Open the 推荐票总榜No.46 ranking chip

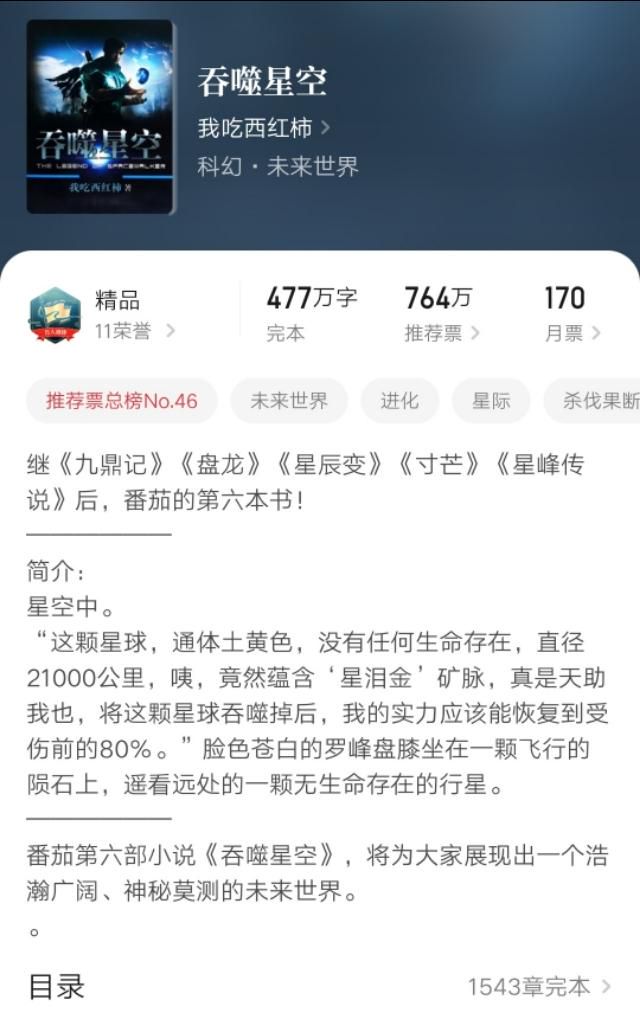pos(121,400)
